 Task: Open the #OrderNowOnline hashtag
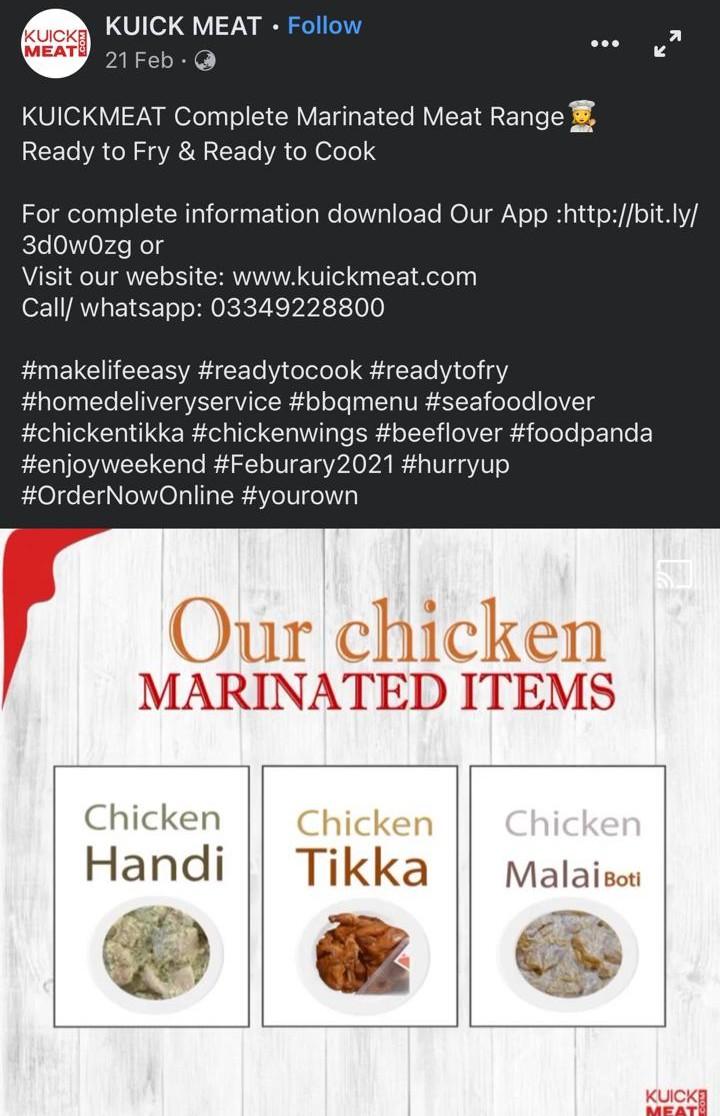coord(127,495)
